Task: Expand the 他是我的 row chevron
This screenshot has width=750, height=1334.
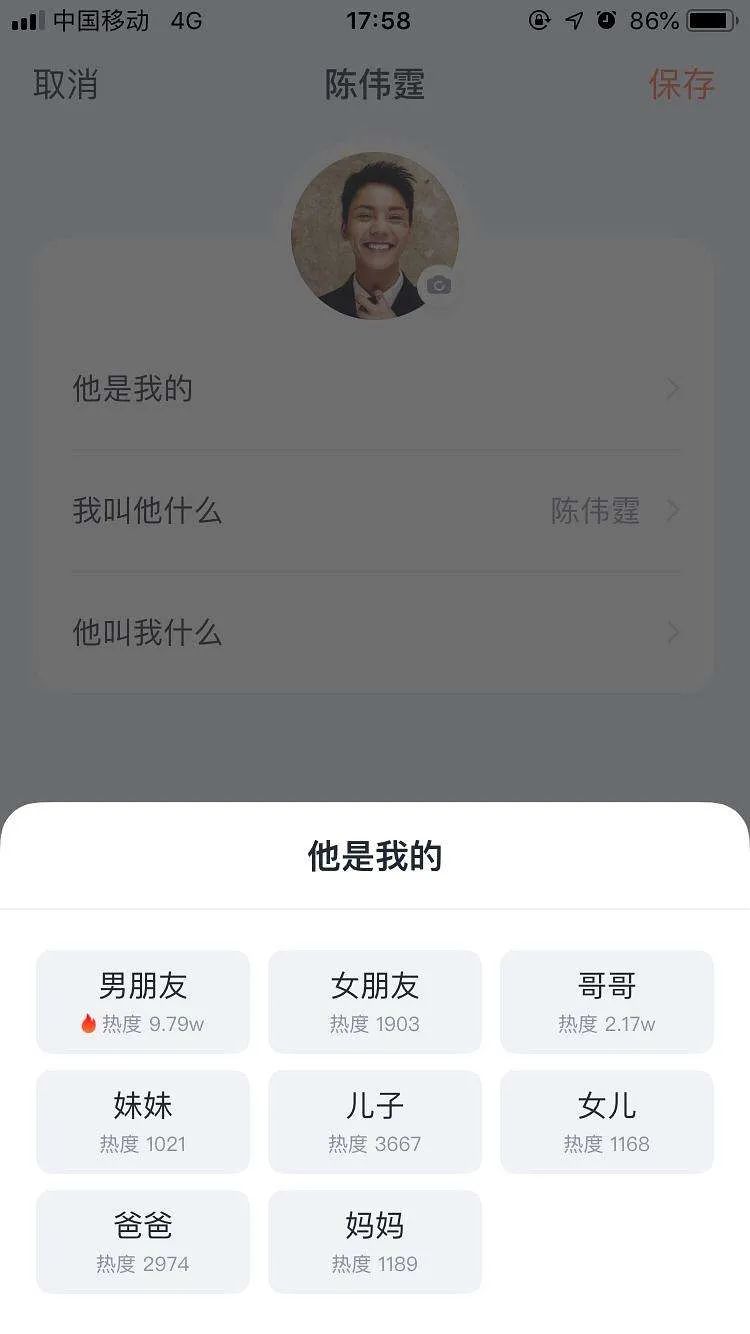Action: (672, 388)
